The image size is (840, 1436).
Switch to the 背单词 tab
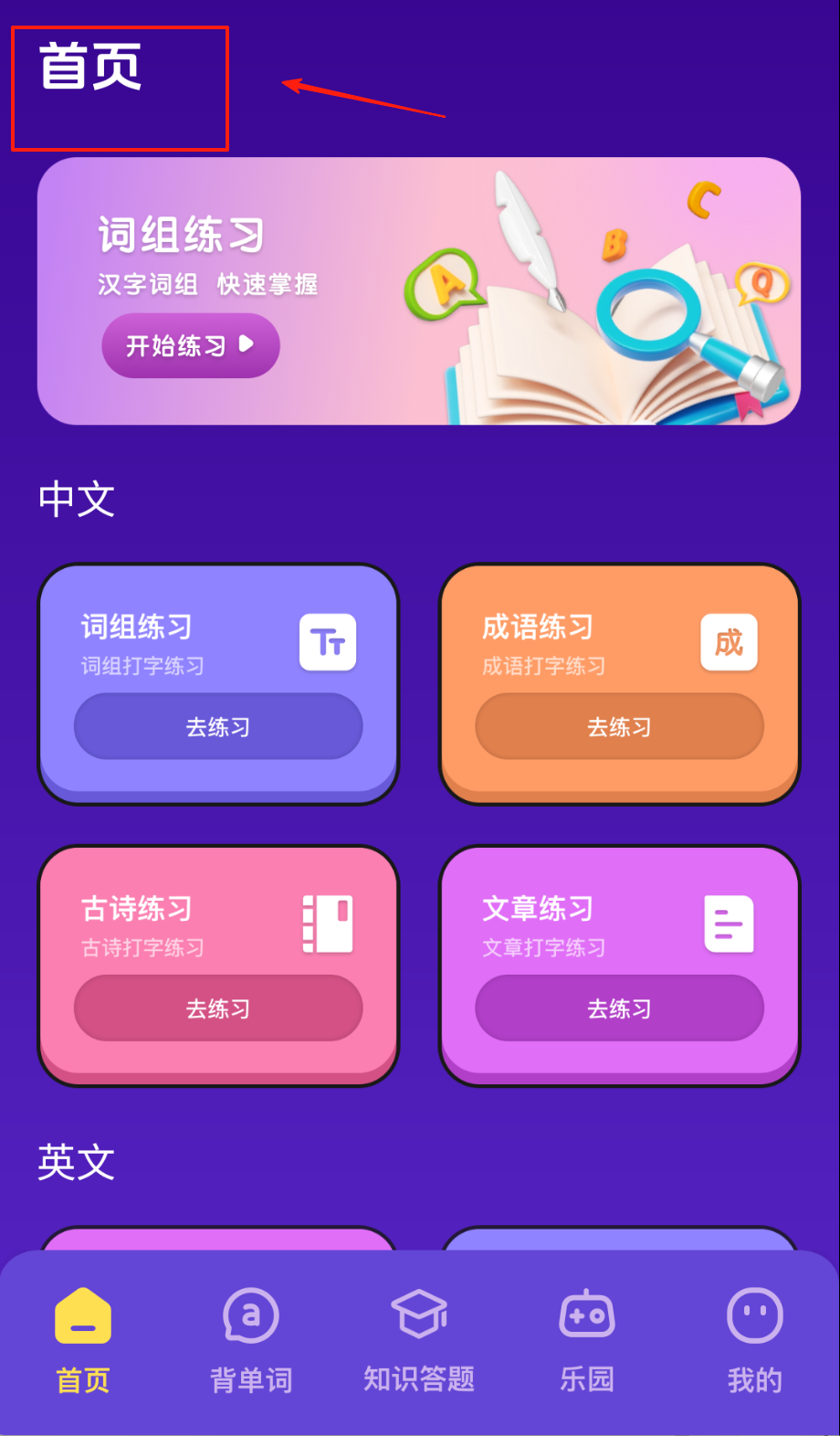coord(251,1338)
